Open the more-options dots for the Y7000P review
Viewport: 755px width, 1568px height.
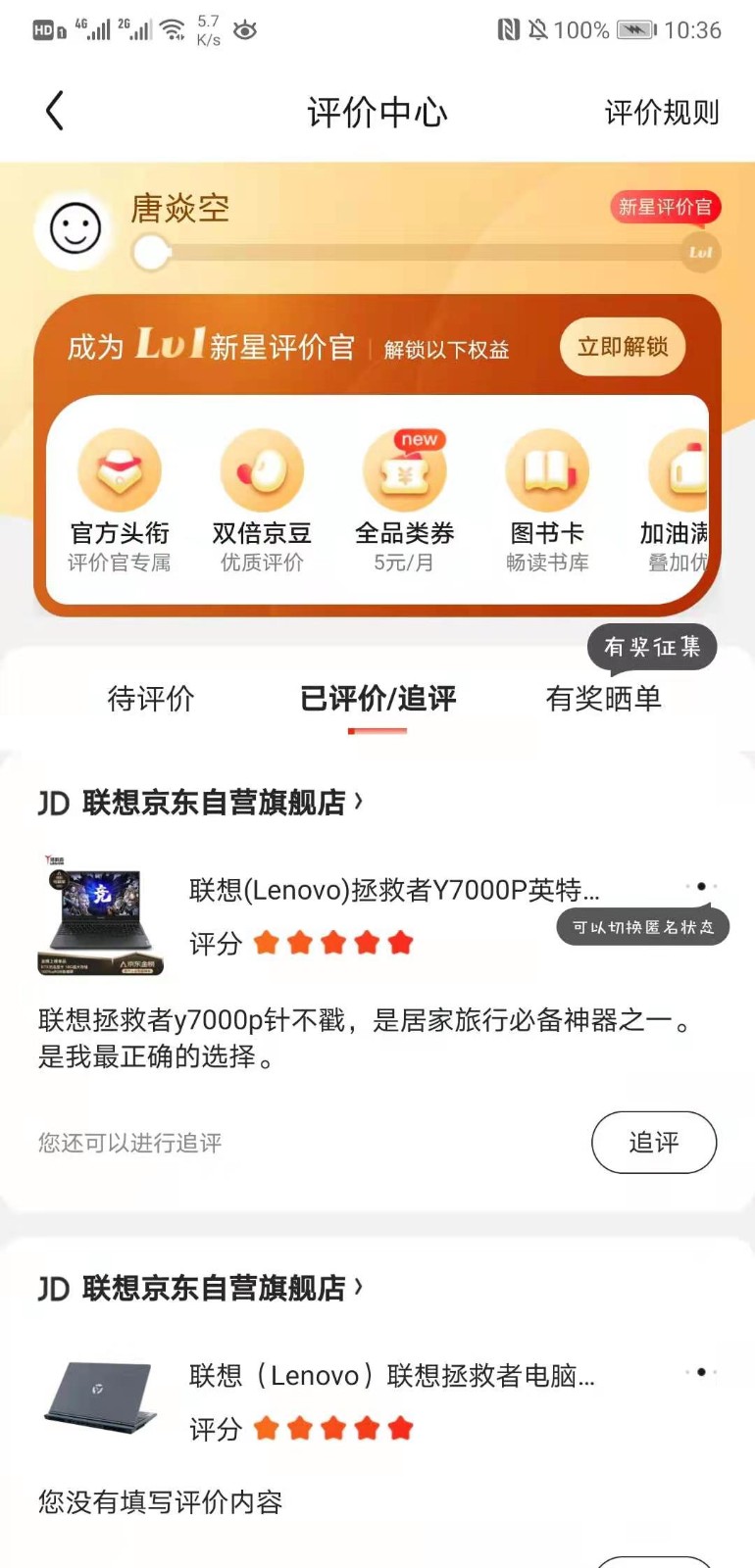[701, 886]
